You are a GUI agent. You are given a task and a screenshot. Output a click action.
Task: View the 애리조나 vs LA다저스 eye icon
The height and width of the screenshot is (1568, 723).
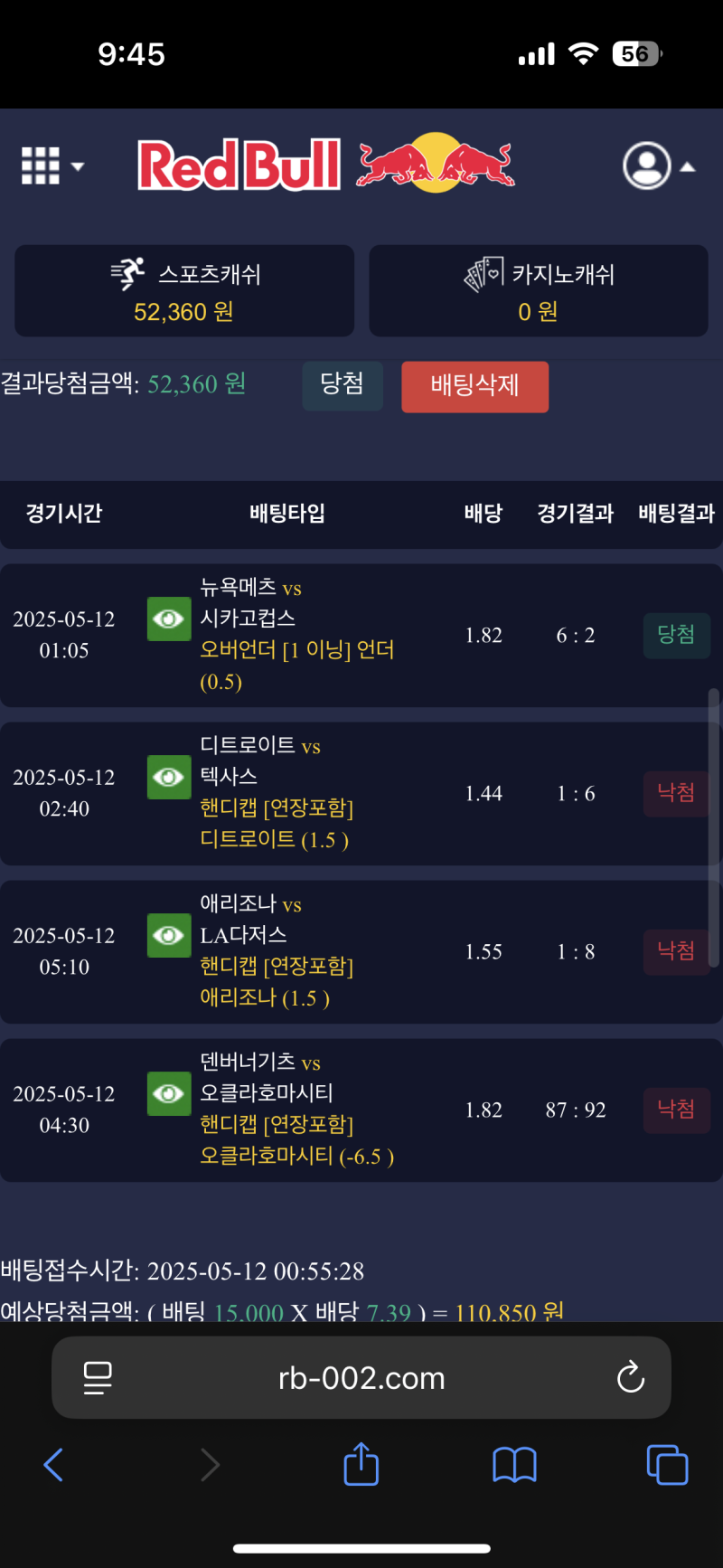(169, 936)
